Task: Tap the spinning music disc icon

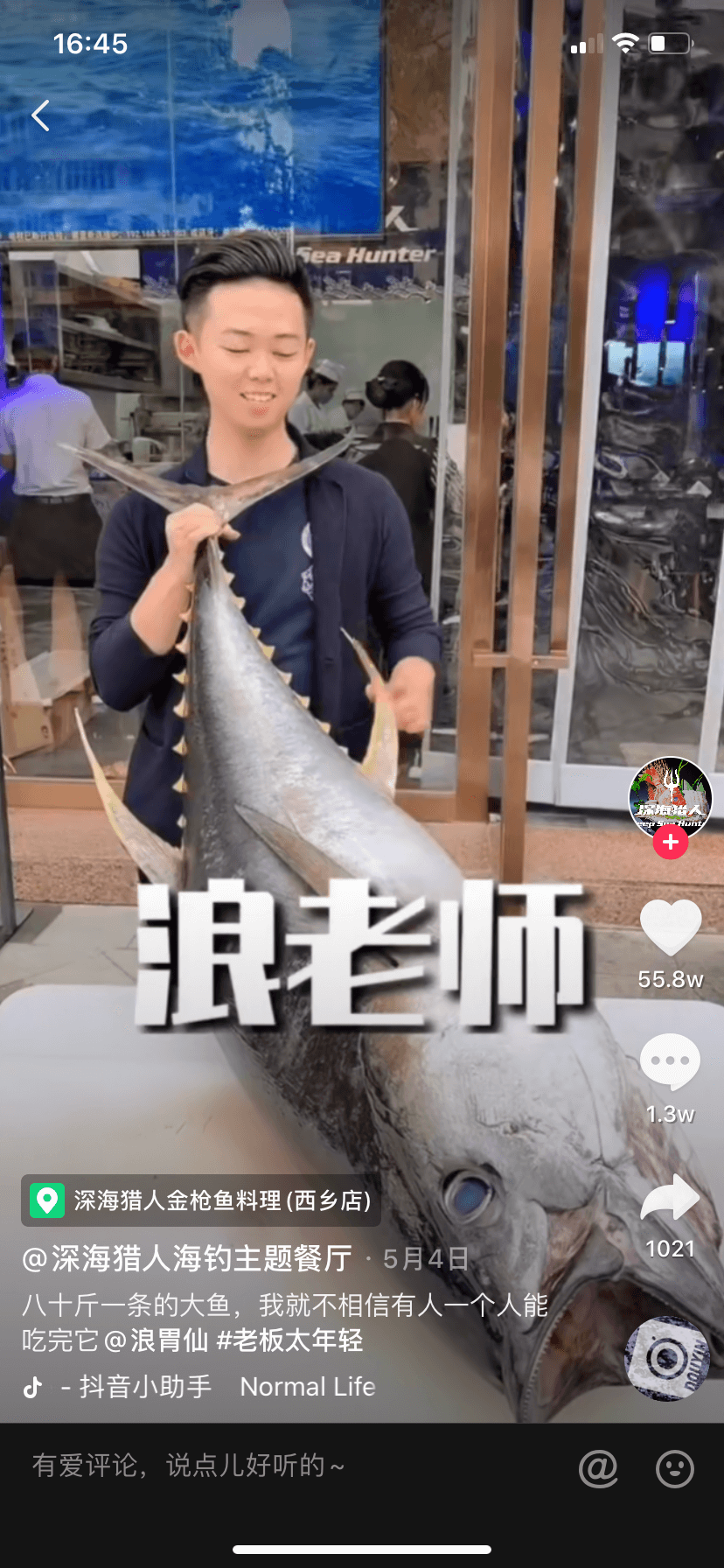Action: [x=667, y=1358]
